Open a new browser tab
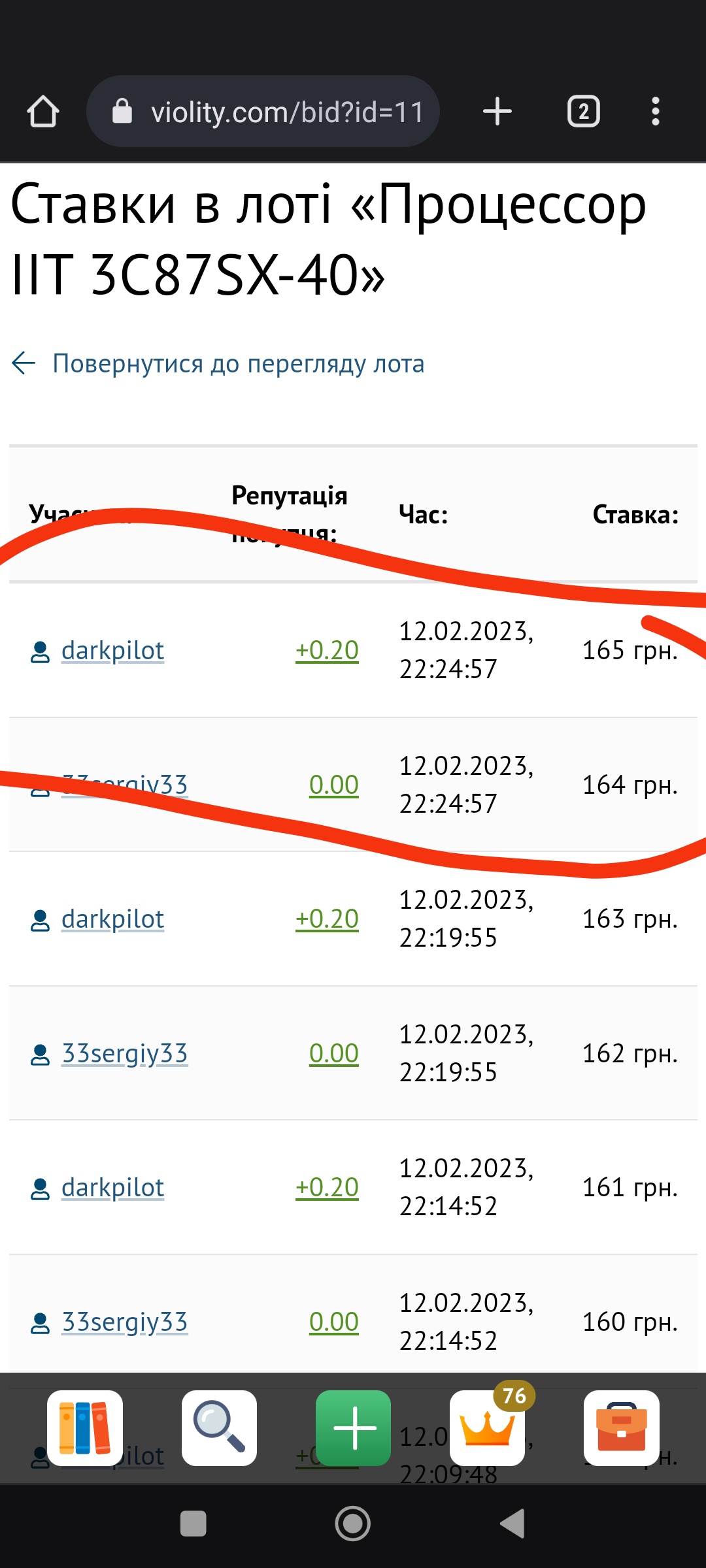Image resolution: width=706 pixels, height=1568 pixels. (497, 112)
